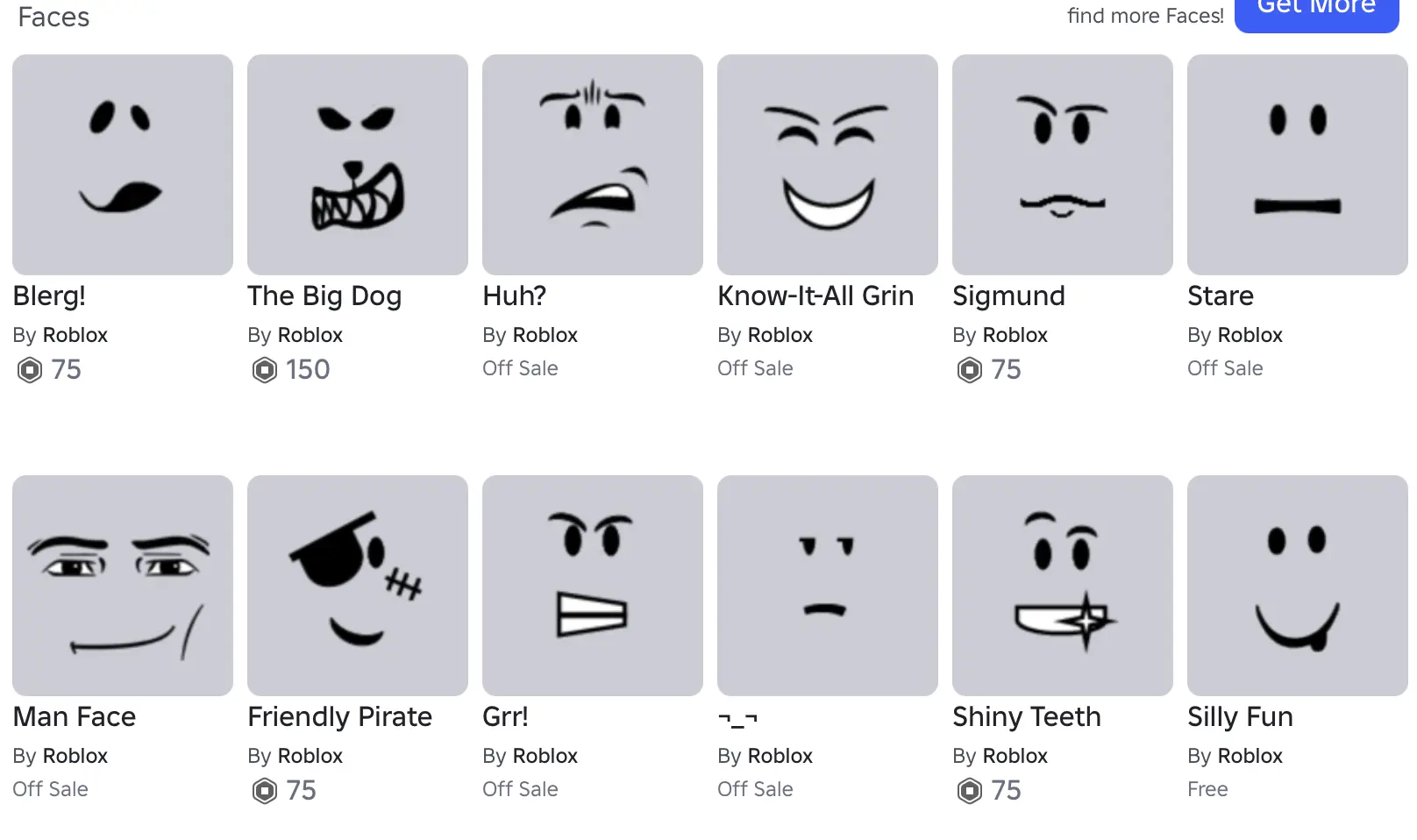
Task: Open the ¬_¬ face item
Action: click(828, 586)
